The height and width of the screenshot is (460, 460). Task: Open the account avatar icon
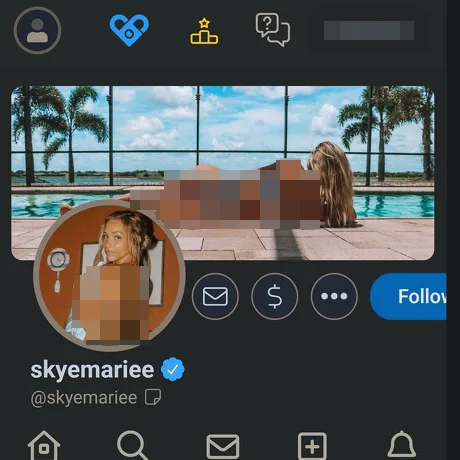click(37, 30)
